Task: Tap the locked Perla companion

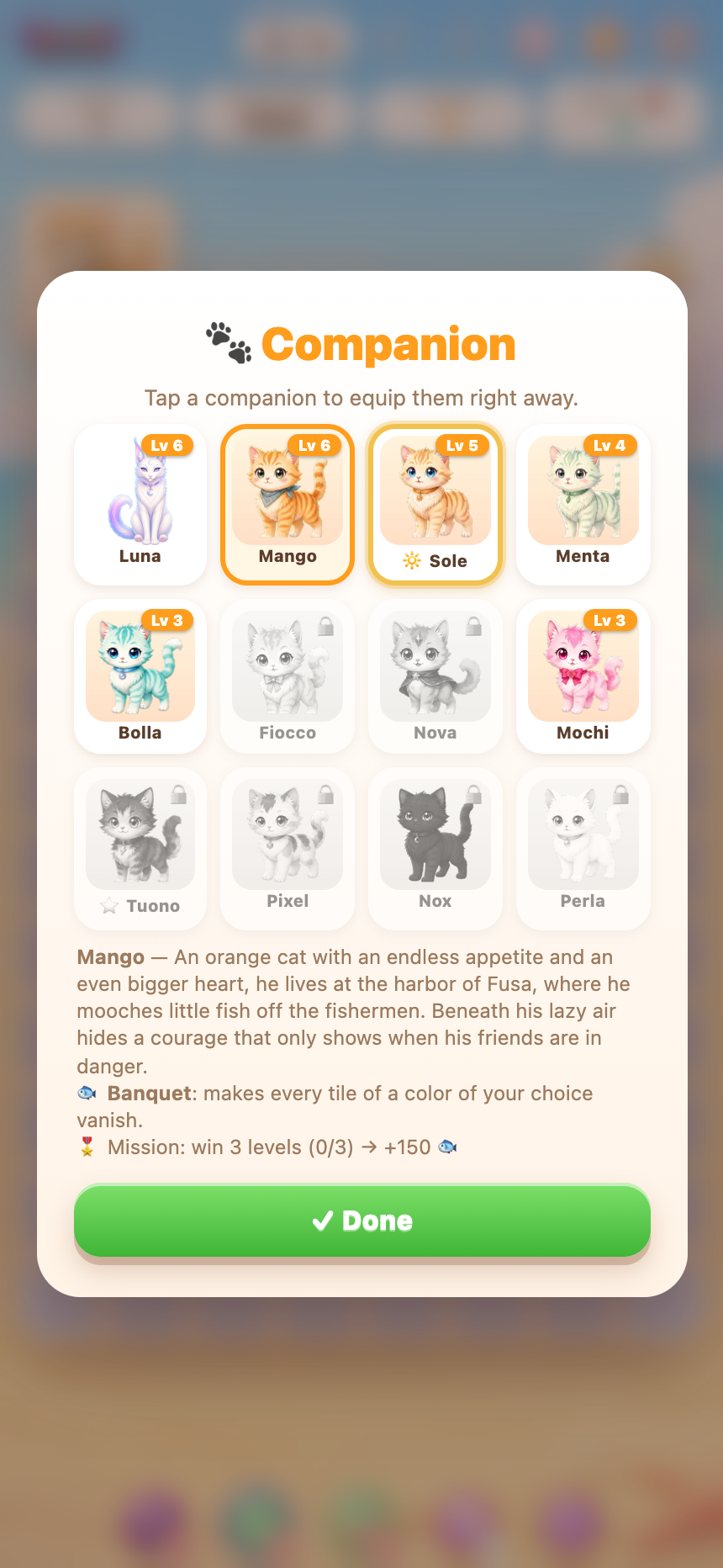Action: click(583, 849)
